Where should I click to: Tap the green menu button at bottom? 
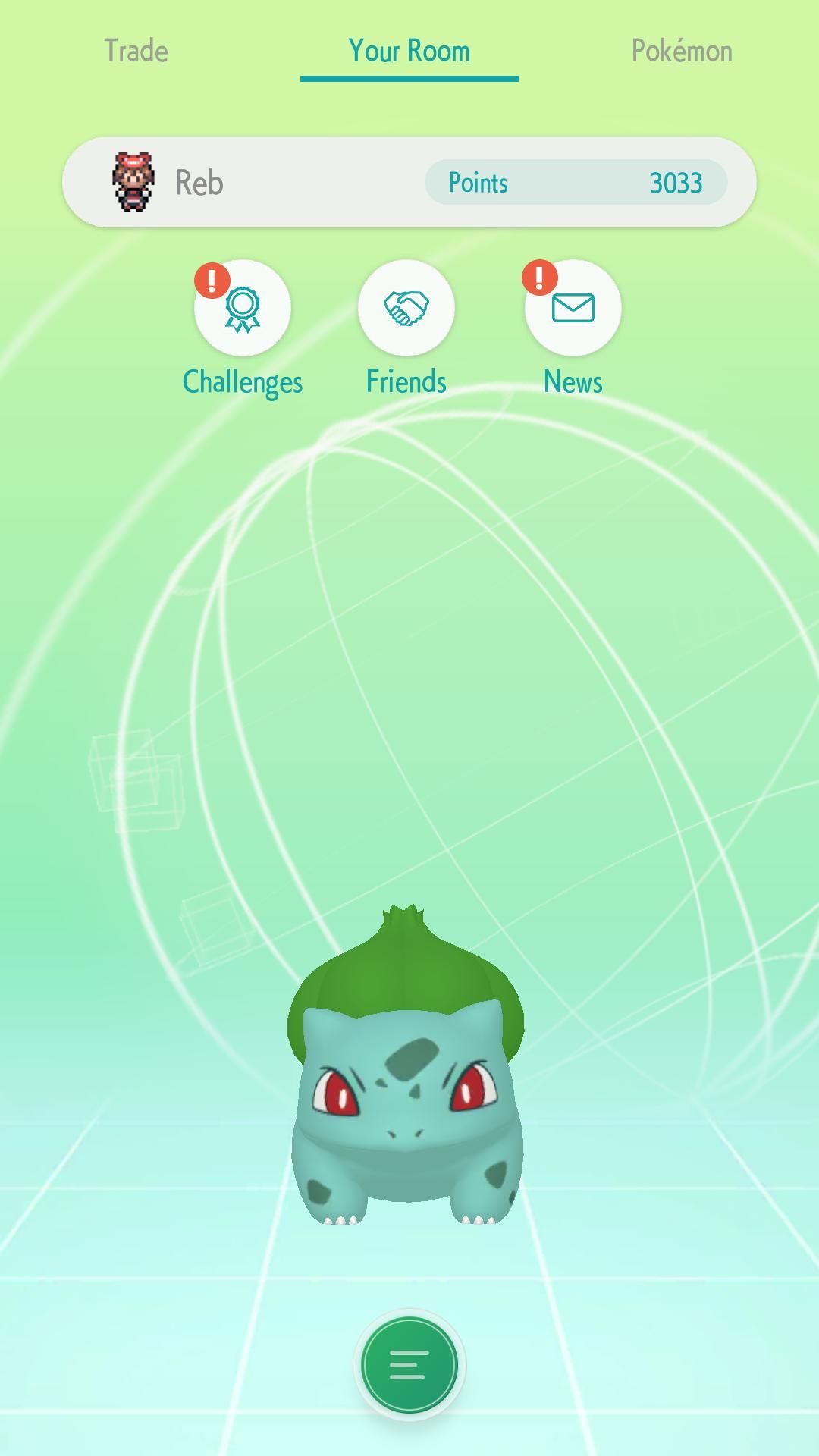point(409,1363)
